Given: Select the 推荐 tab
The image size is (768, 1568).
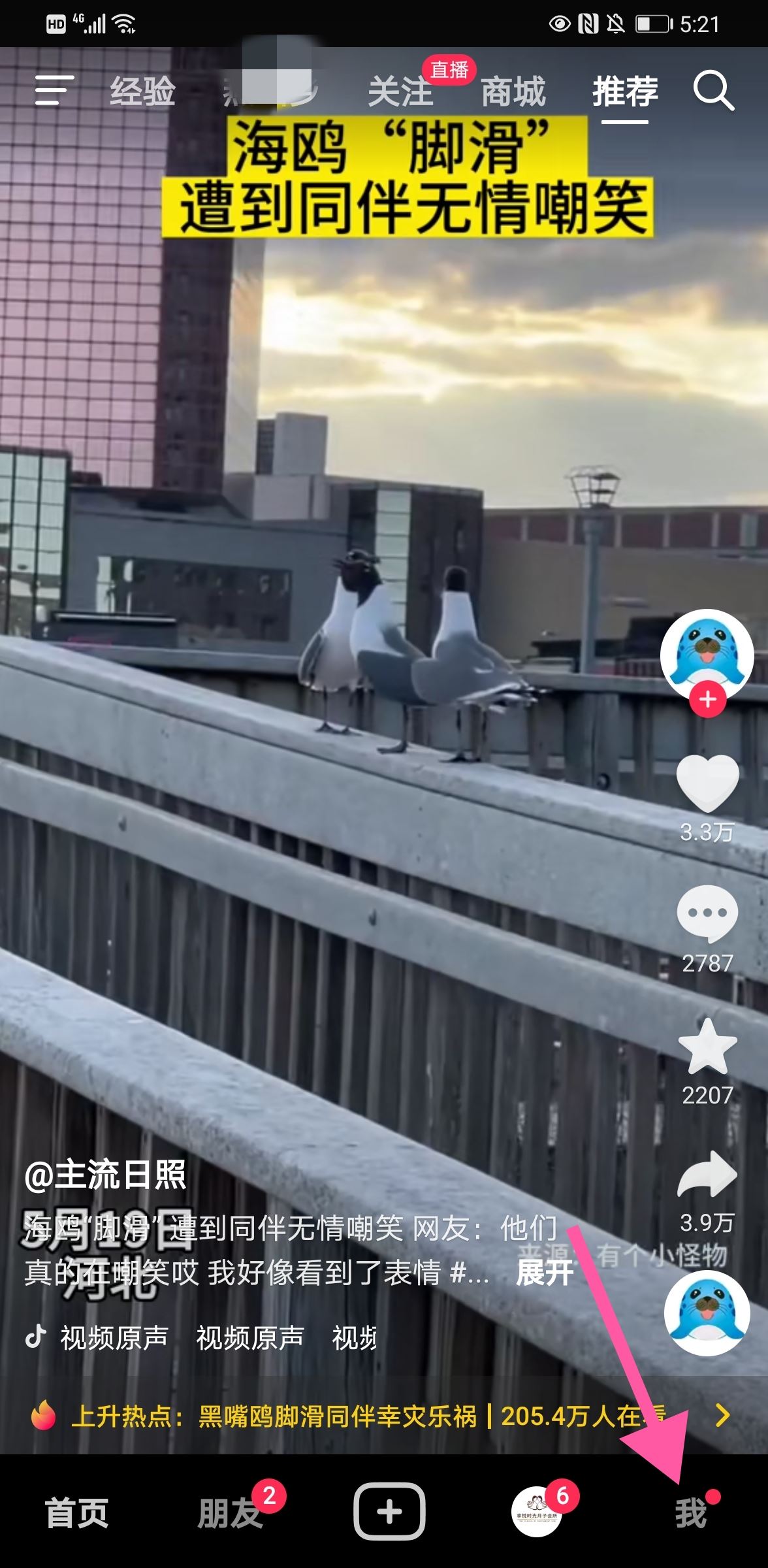Looking at the screenshot, I should tap(625, 91).
